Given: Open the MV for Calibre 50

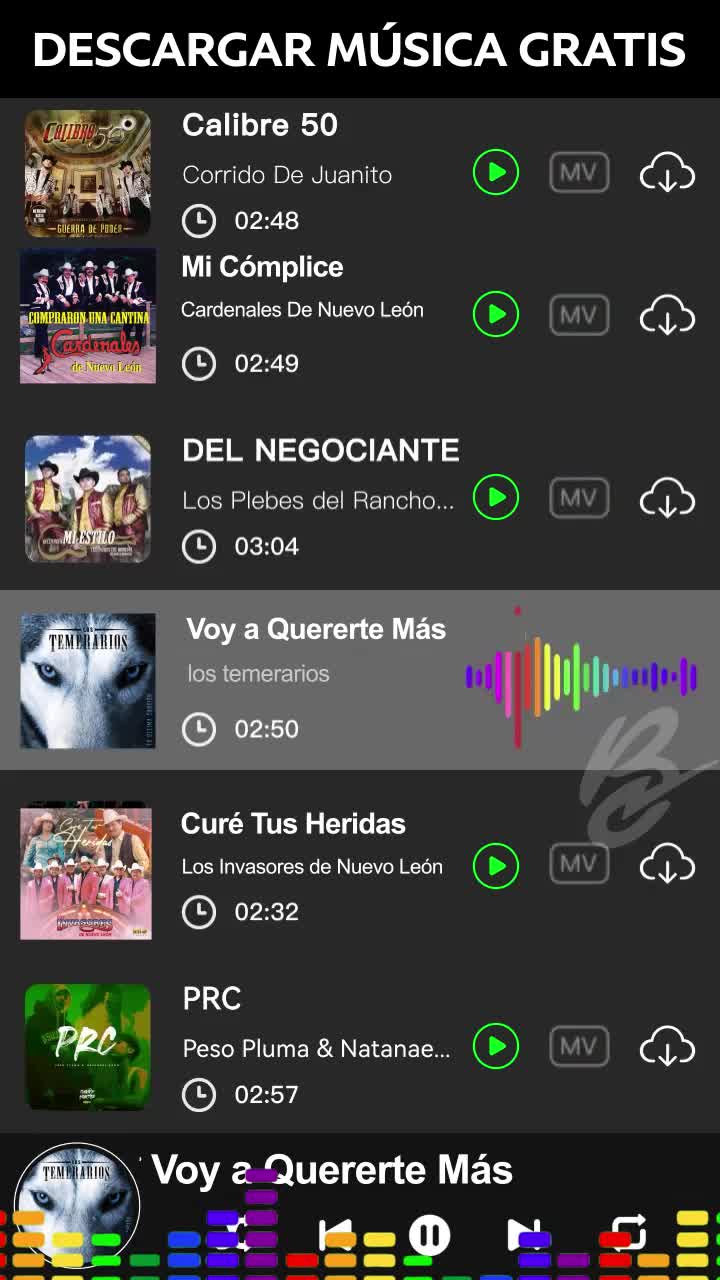Looking at the screenshot, I should coord(579,173).
